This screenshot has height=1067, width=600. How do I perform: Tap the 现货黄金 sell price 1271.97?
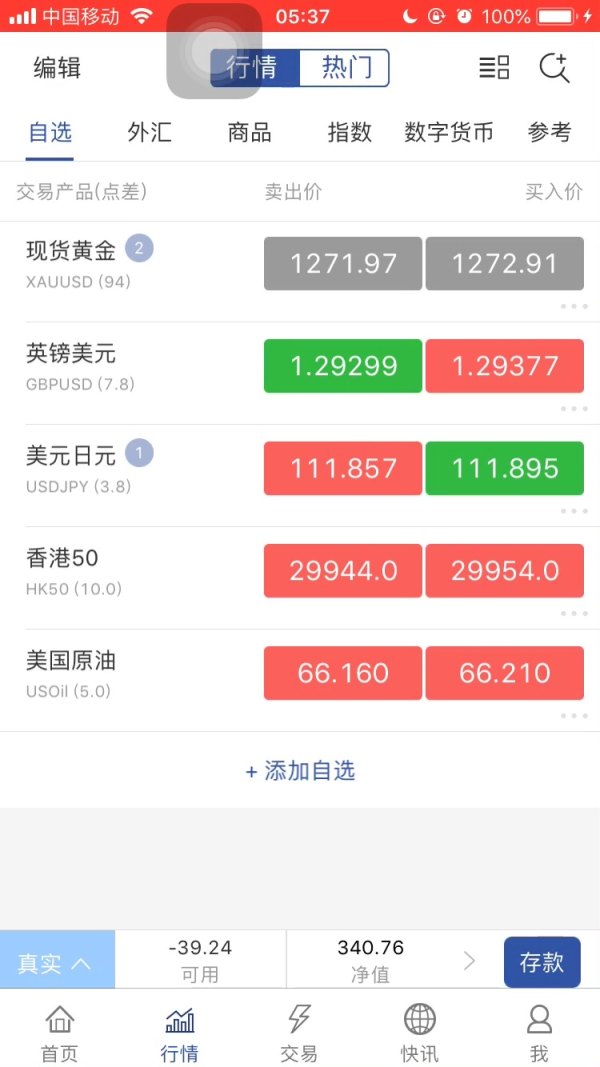[x=343, y=264]
